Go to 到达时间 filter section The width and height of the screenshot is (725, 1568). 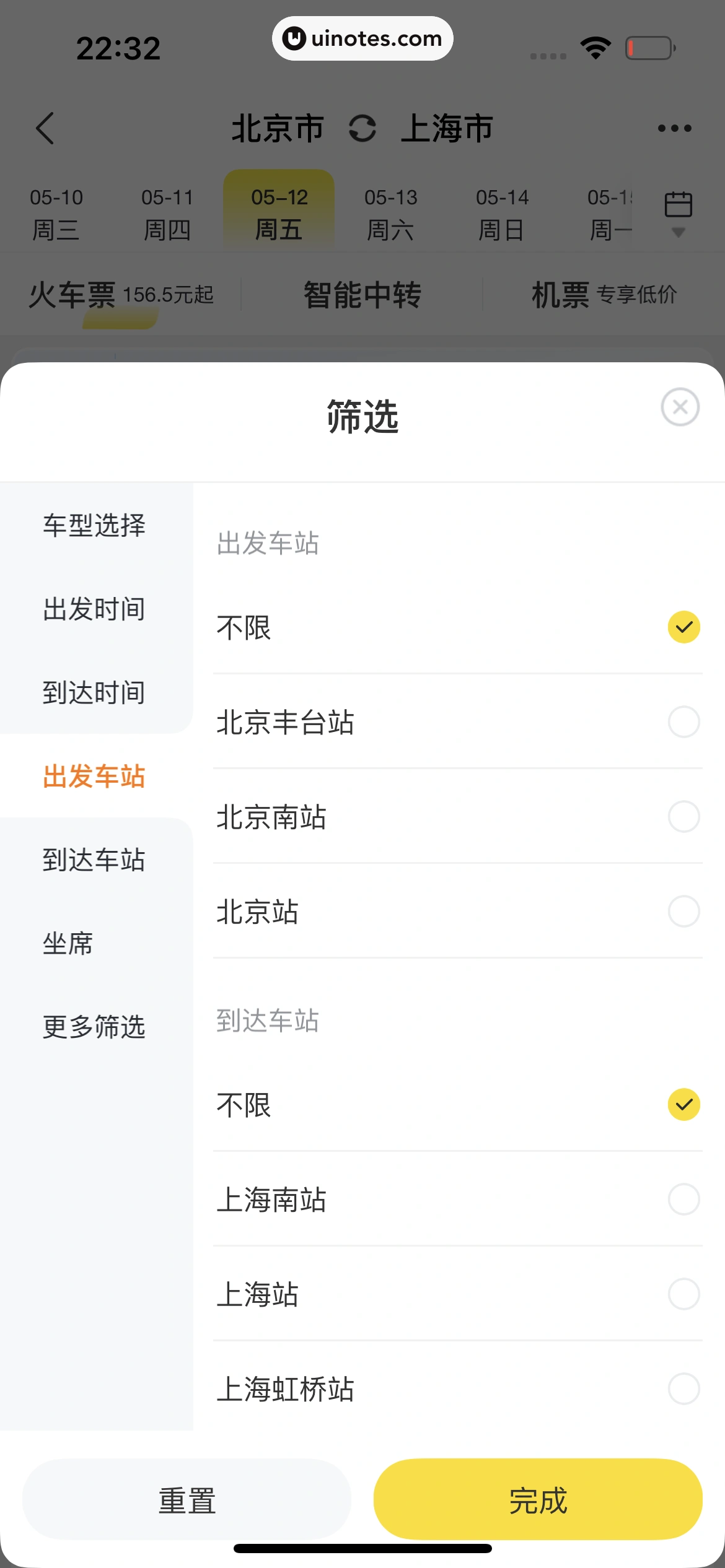(x=94, y=692)
